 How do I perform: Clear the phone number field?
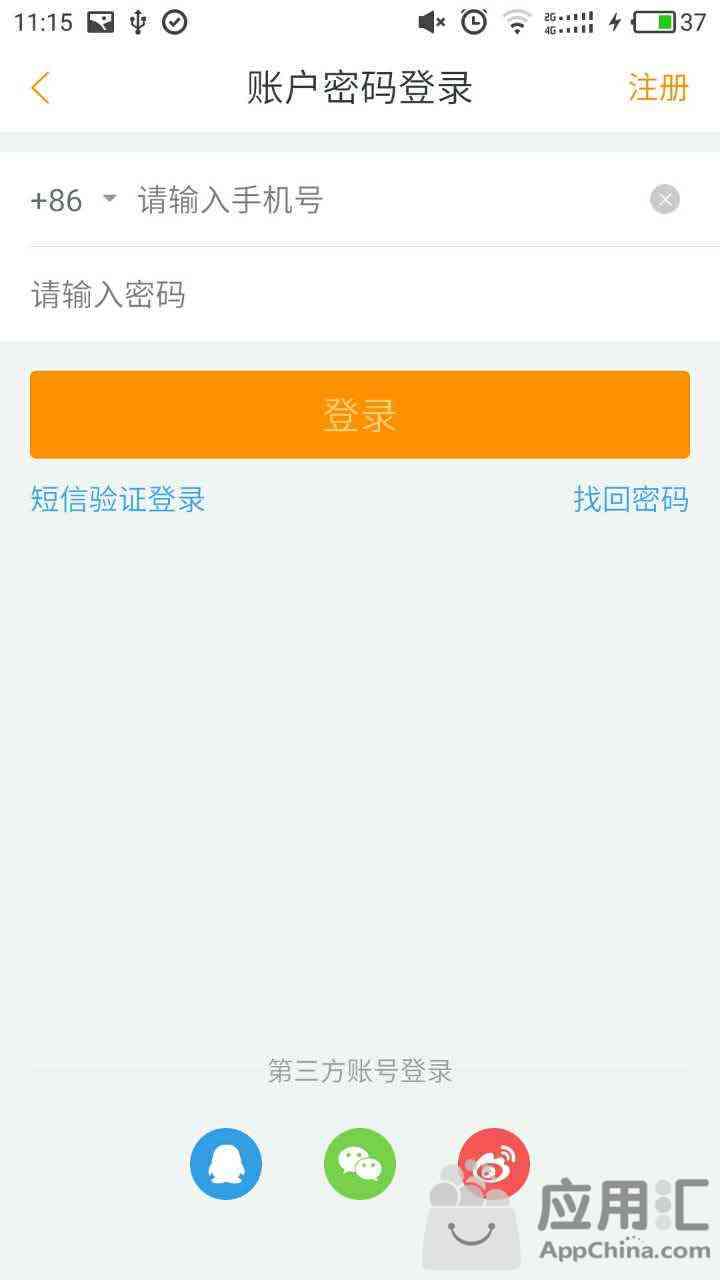[665, 200]
